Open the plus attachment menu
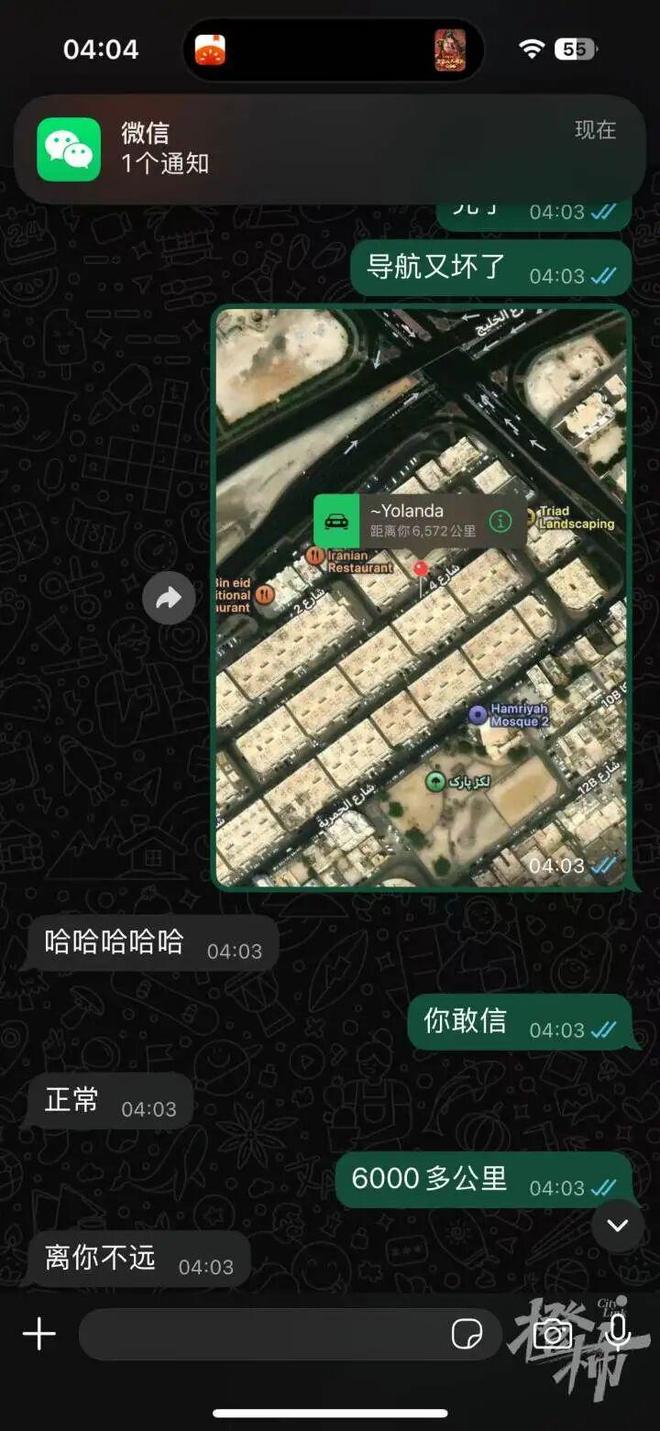The width and height of the screenshot is (660, 1431). [x=39, y=1333]
